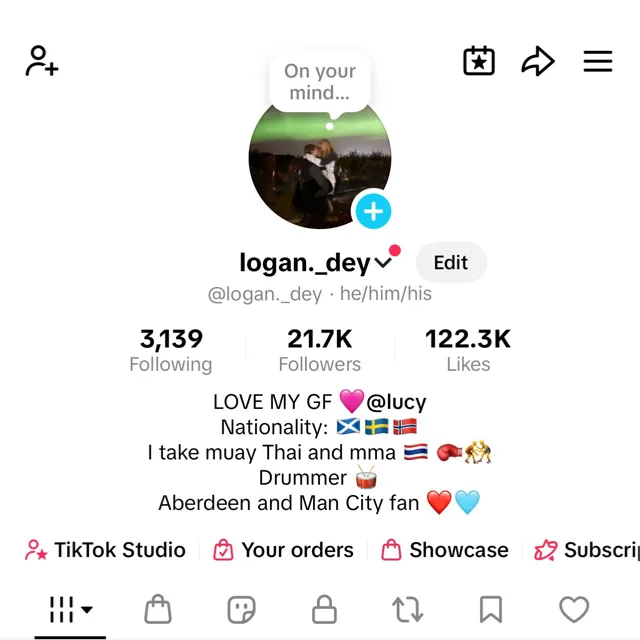
Task: Go to Your orders
Action: tap(284, 550)
